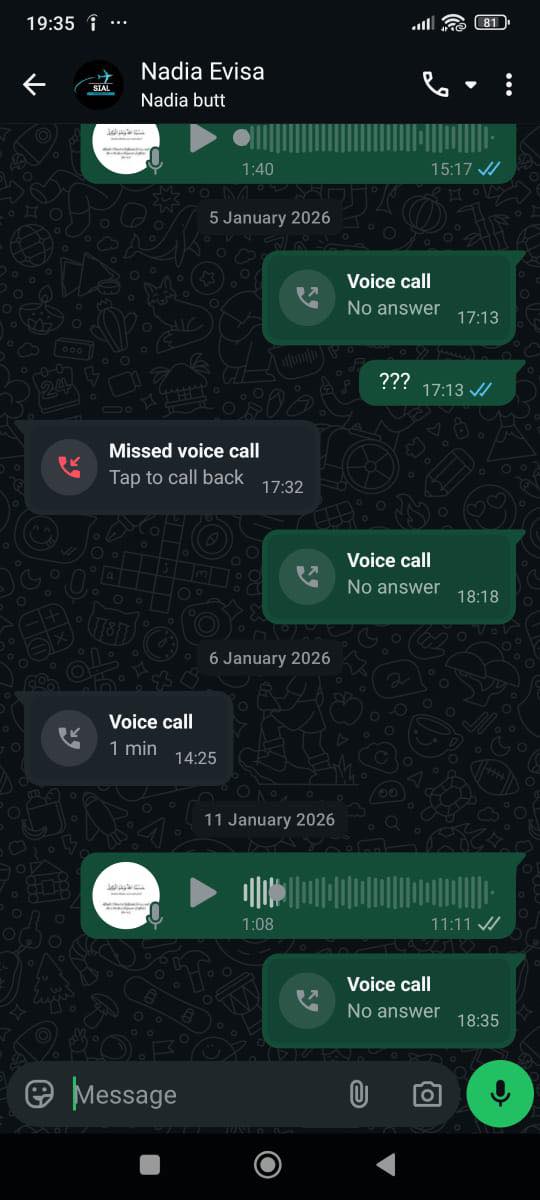The width and height of the screenshot is (540, 1200).
Task: Open the camera from the message bar
Action: tap(427, 1094)
